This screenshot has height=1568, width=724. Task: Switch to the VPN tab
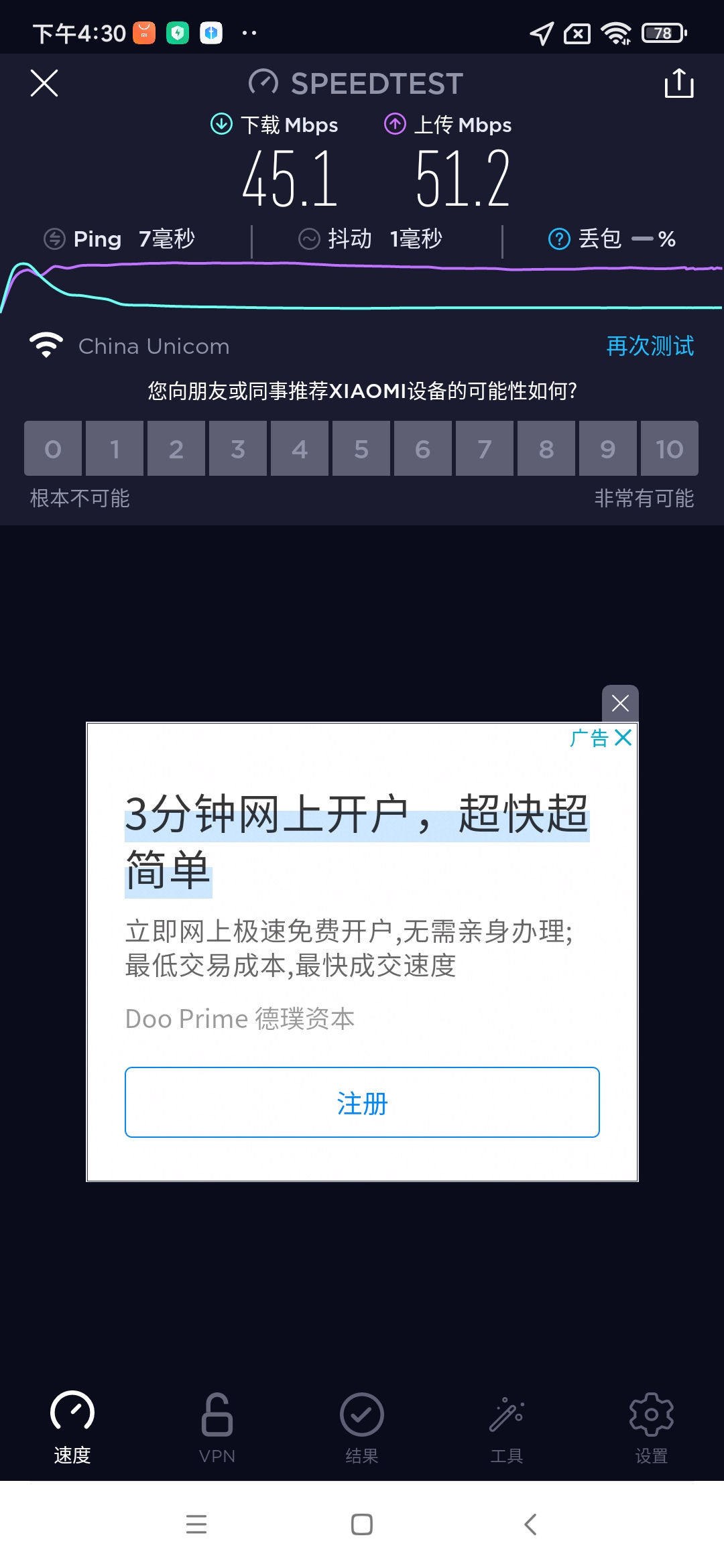point(217,1427)
